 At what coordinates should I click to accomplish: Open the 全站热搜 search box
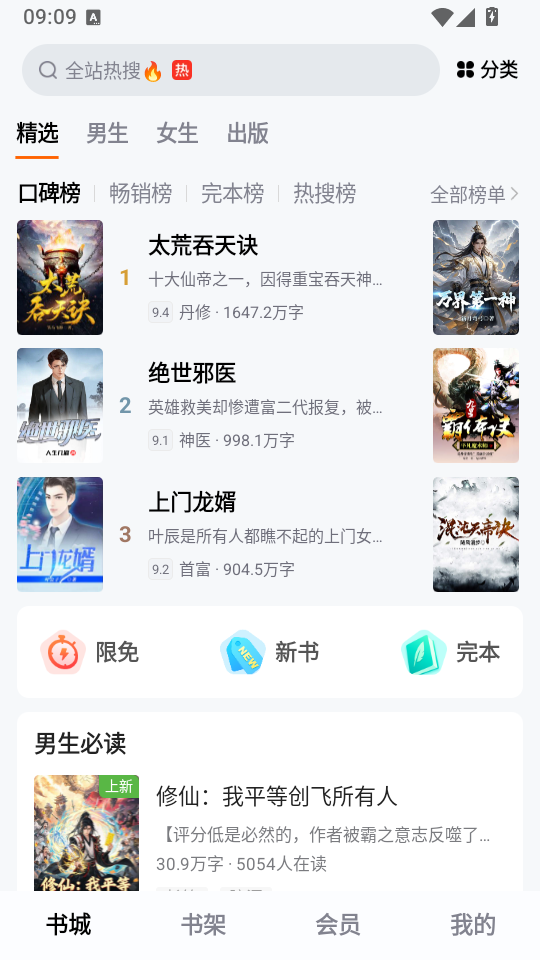click(231, 70)
